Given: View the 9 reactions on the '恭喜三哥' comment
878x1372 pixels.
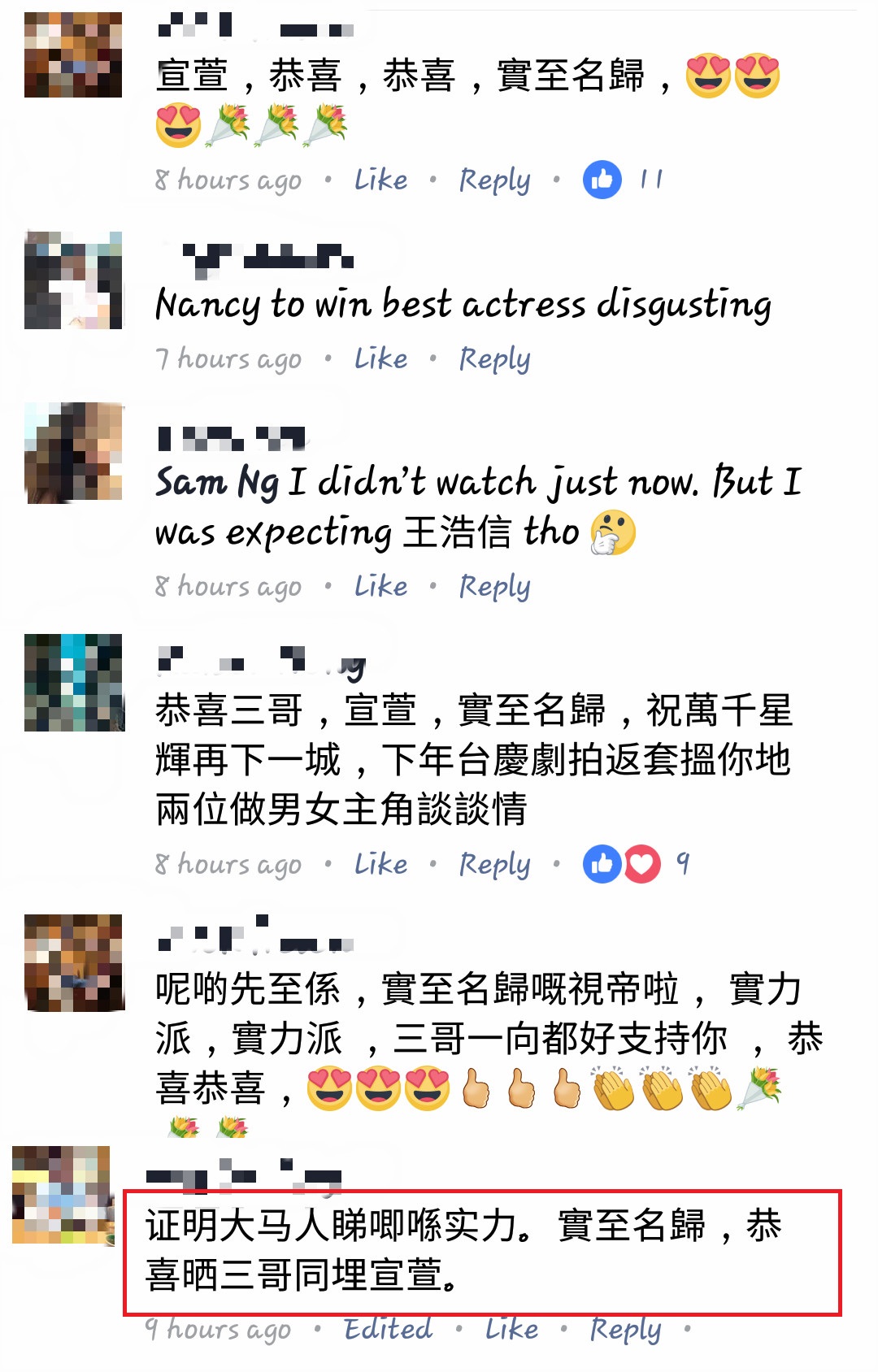Looking at the screenshot, I should pyautogui.click(x=636, y=864).
